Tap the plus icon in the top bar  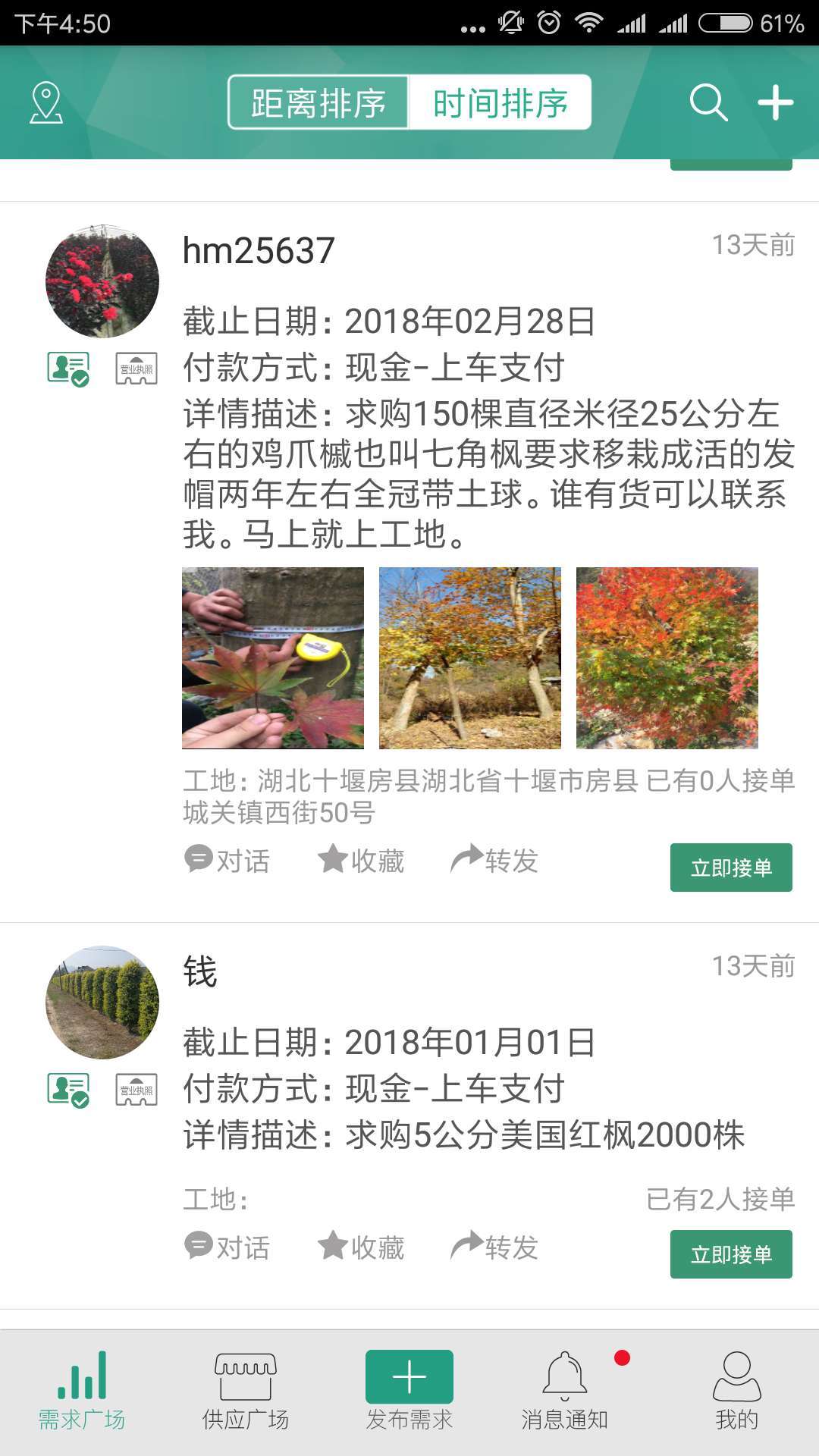775,102
